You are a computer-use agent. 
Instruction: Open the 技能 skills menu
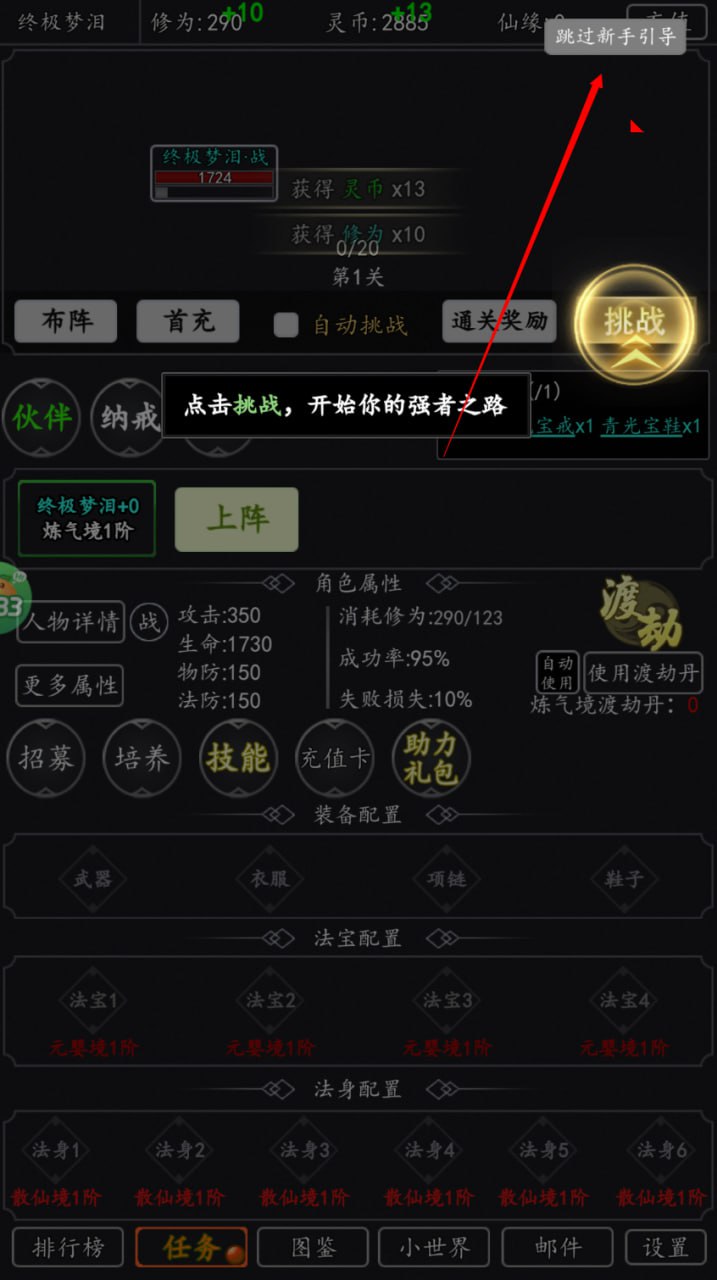(x=238, y=758)
